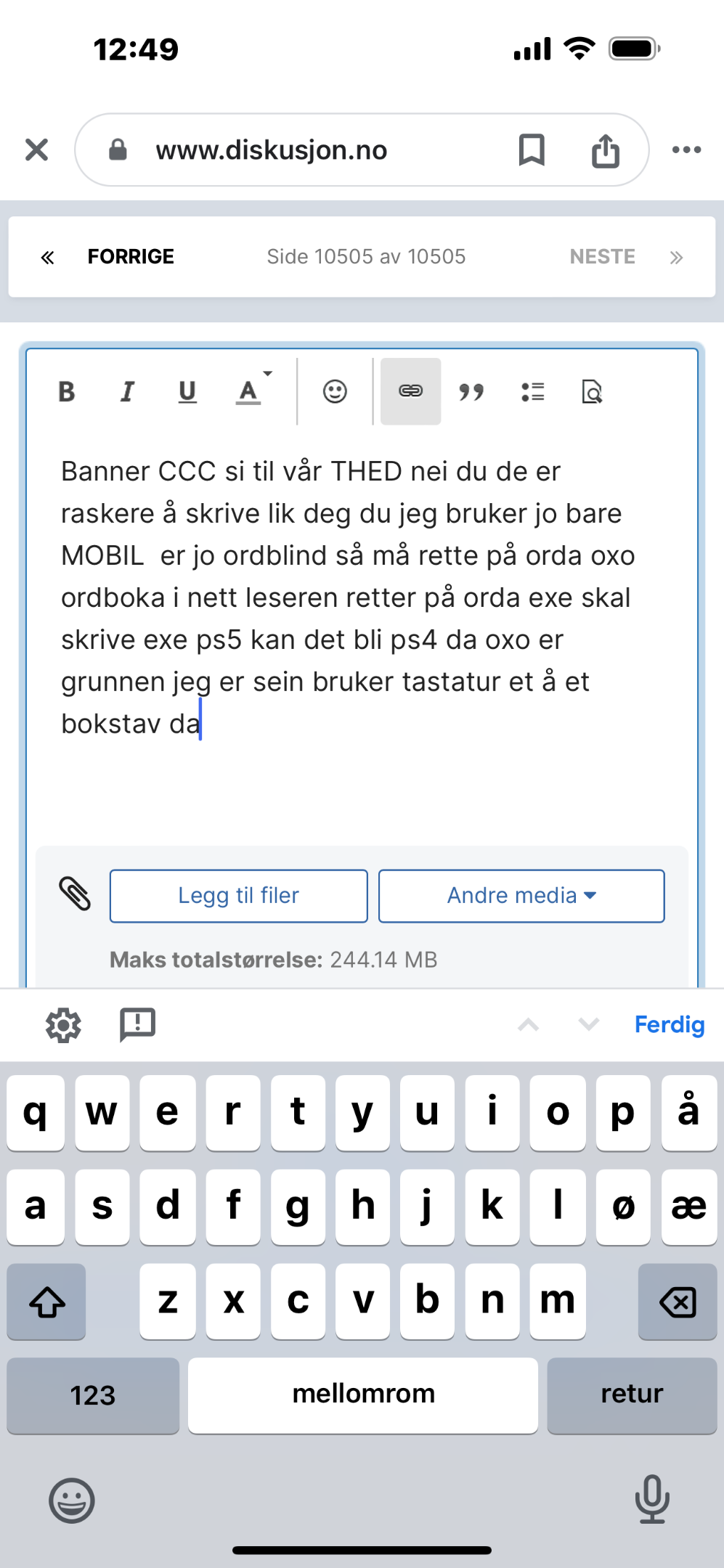Apply bold formatting
The image size is (724, 1568).
(67, 392)
